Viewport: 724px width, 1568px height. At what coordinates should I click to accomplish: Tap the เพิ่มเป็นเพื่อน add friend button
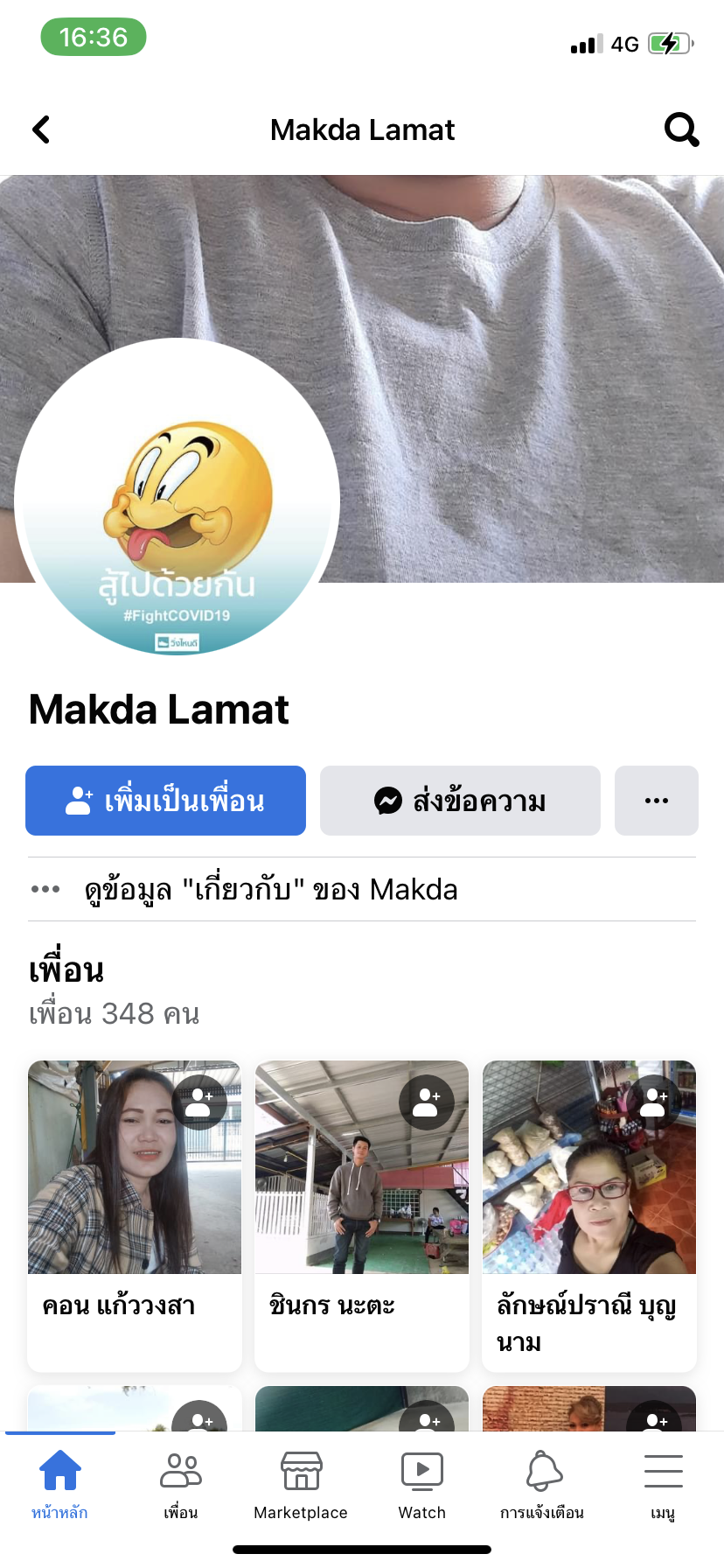point(165,801)
